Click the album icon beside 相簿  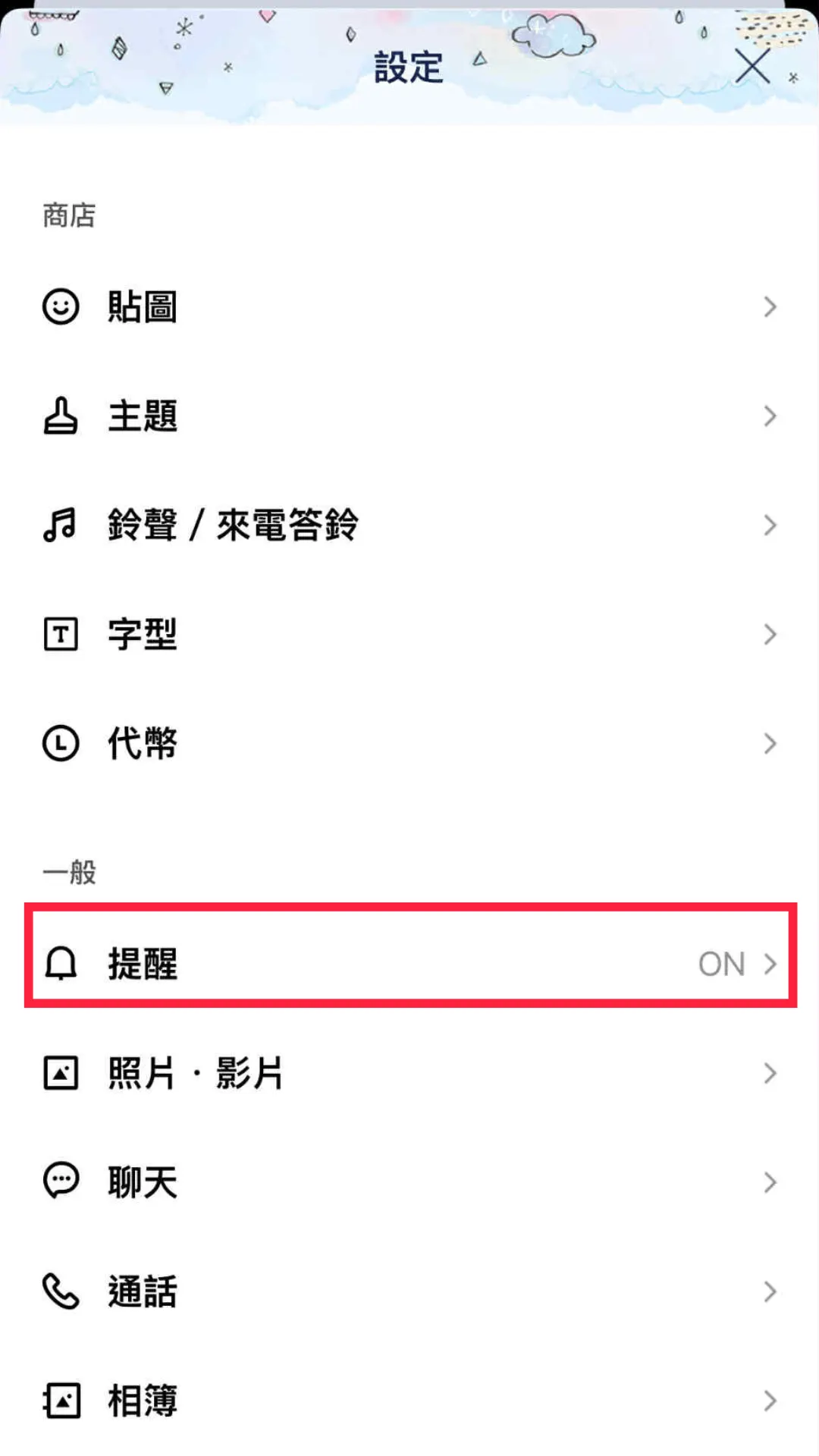pos(61,1400)
